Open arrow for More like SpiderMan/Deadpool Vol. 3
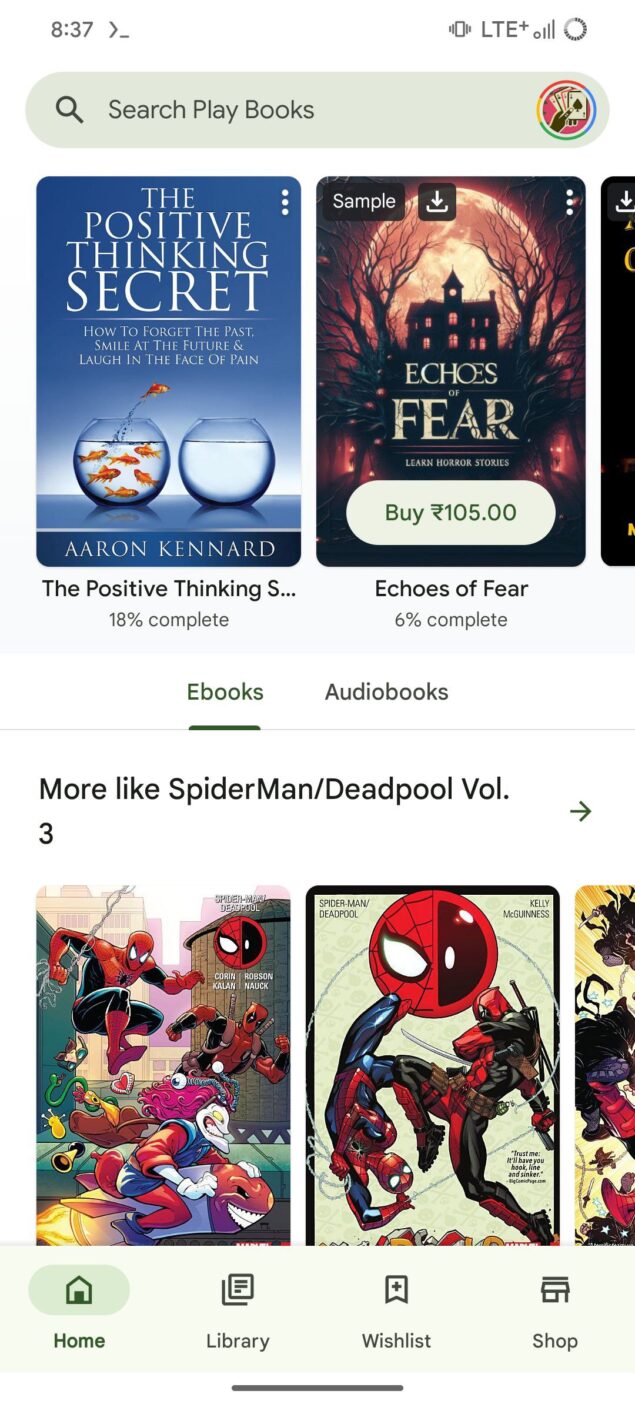Screen dimensions: 635x1411 point(580,811)
